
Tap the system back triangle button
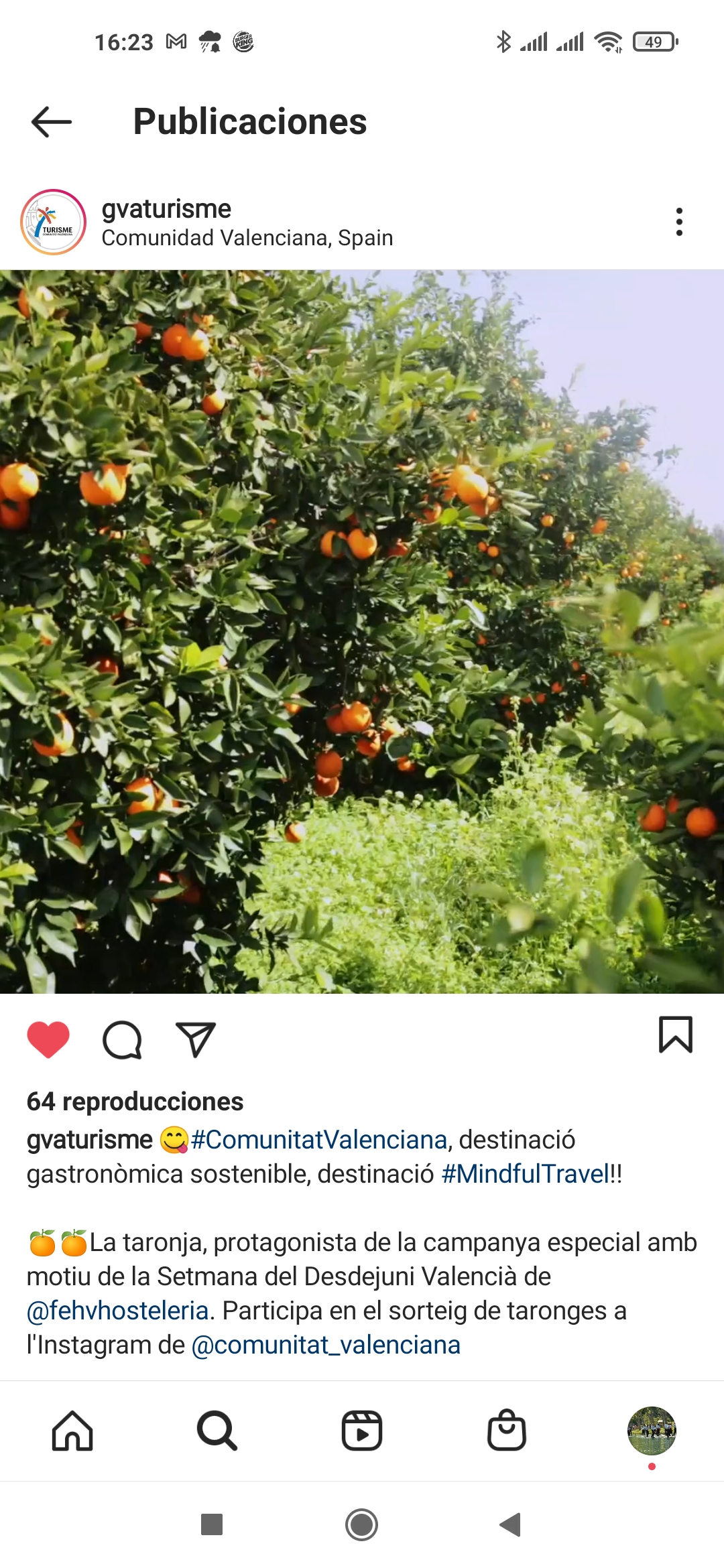[511, 1524]
